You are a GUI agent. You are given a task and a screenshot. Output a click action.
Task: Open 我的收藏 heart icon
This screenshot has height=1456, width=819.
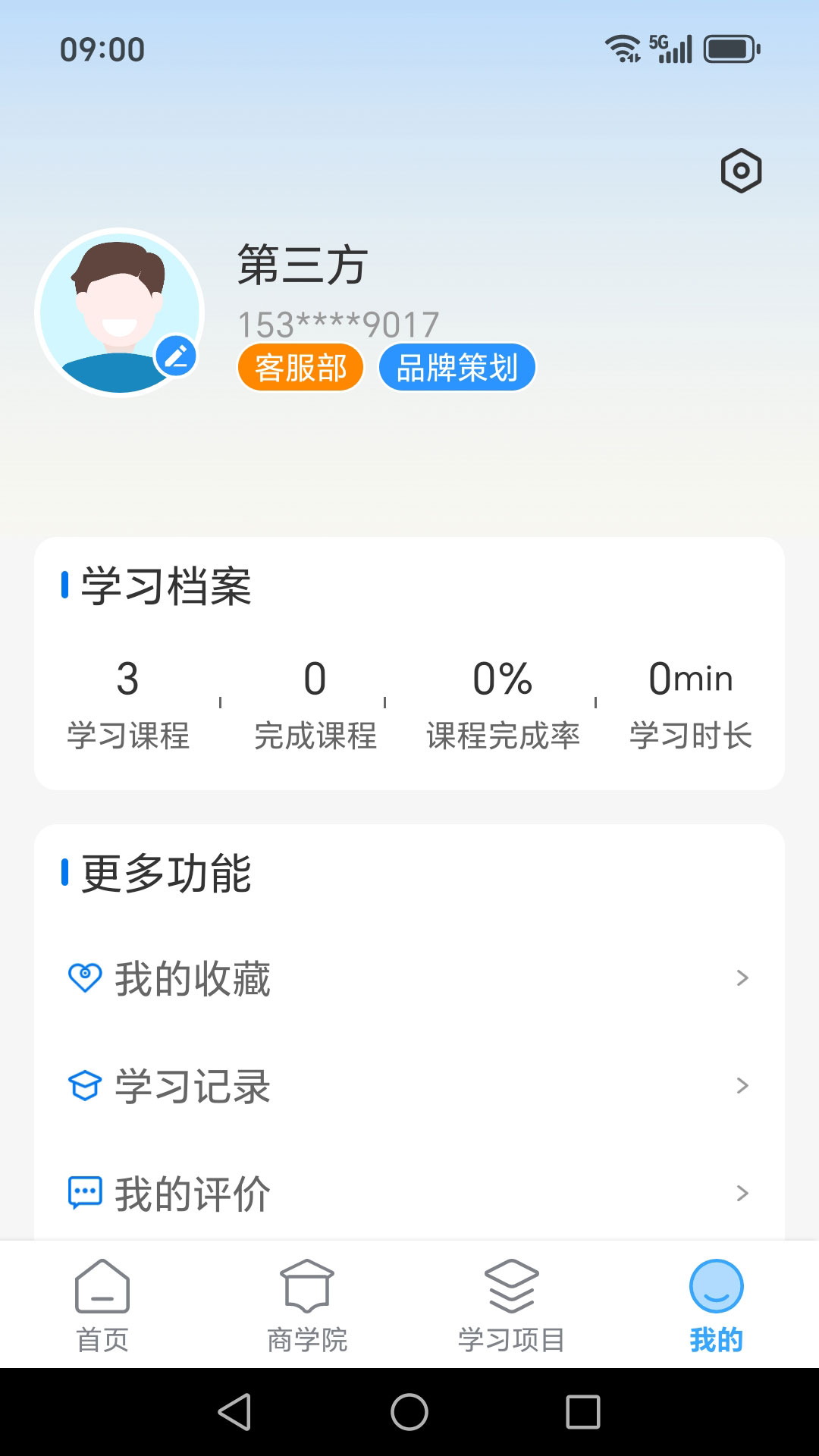85,978
